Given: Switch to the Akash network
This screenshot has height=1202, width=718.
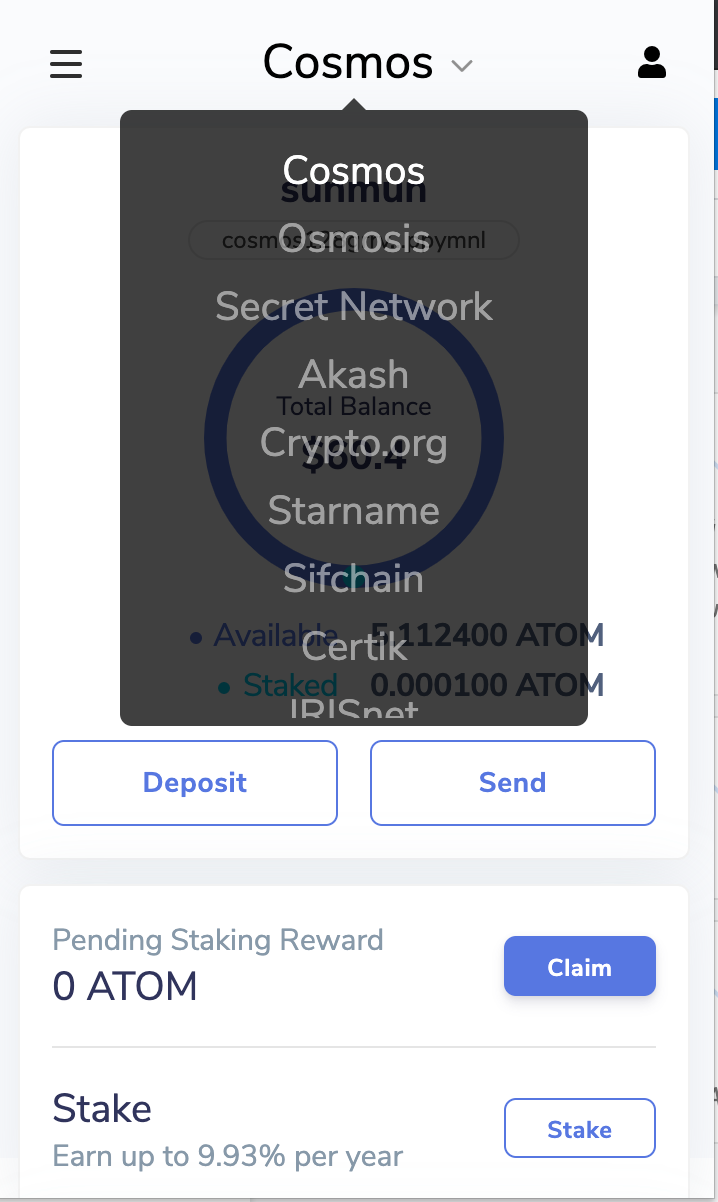Looking at the screenshot, I should [x=354, y=374].
